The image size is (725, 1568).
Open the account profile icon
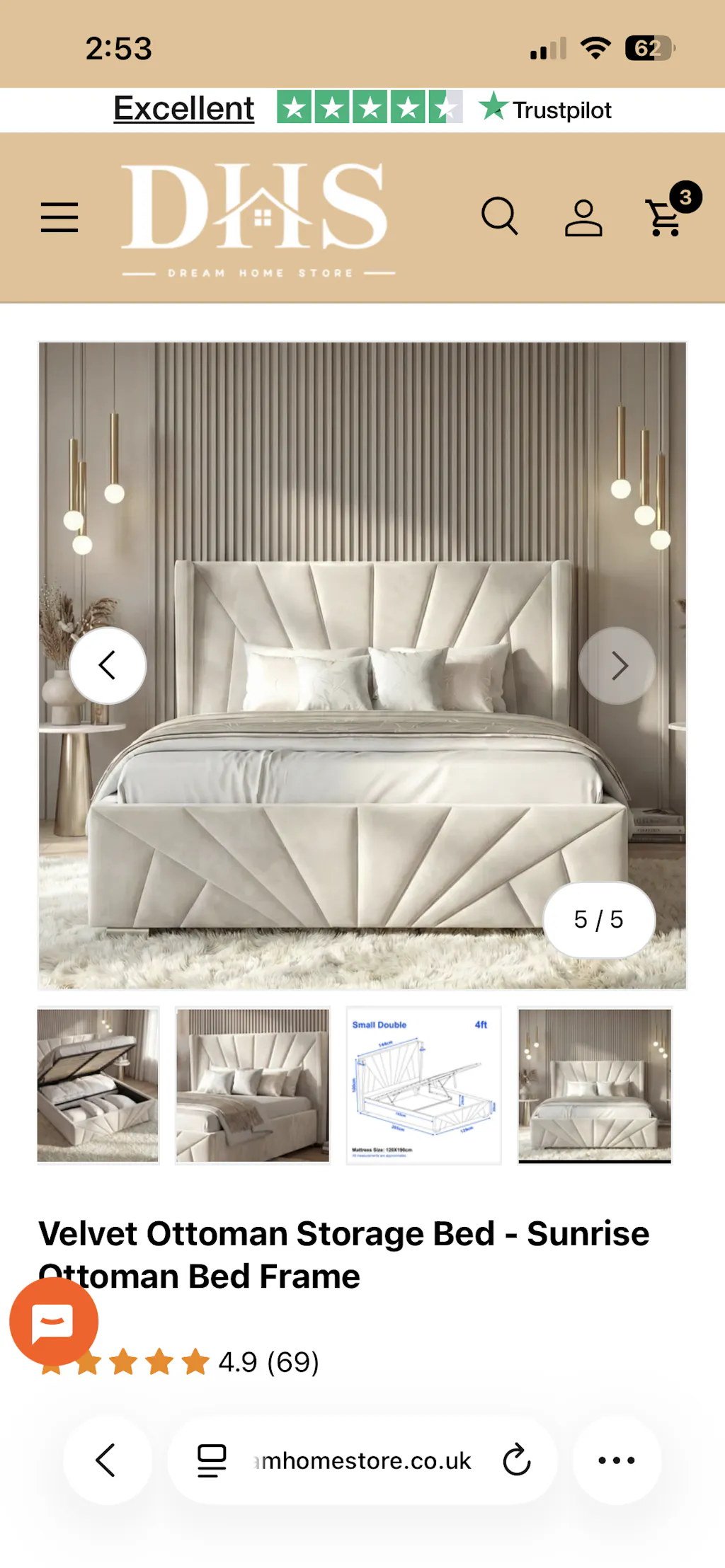(583, 217)
